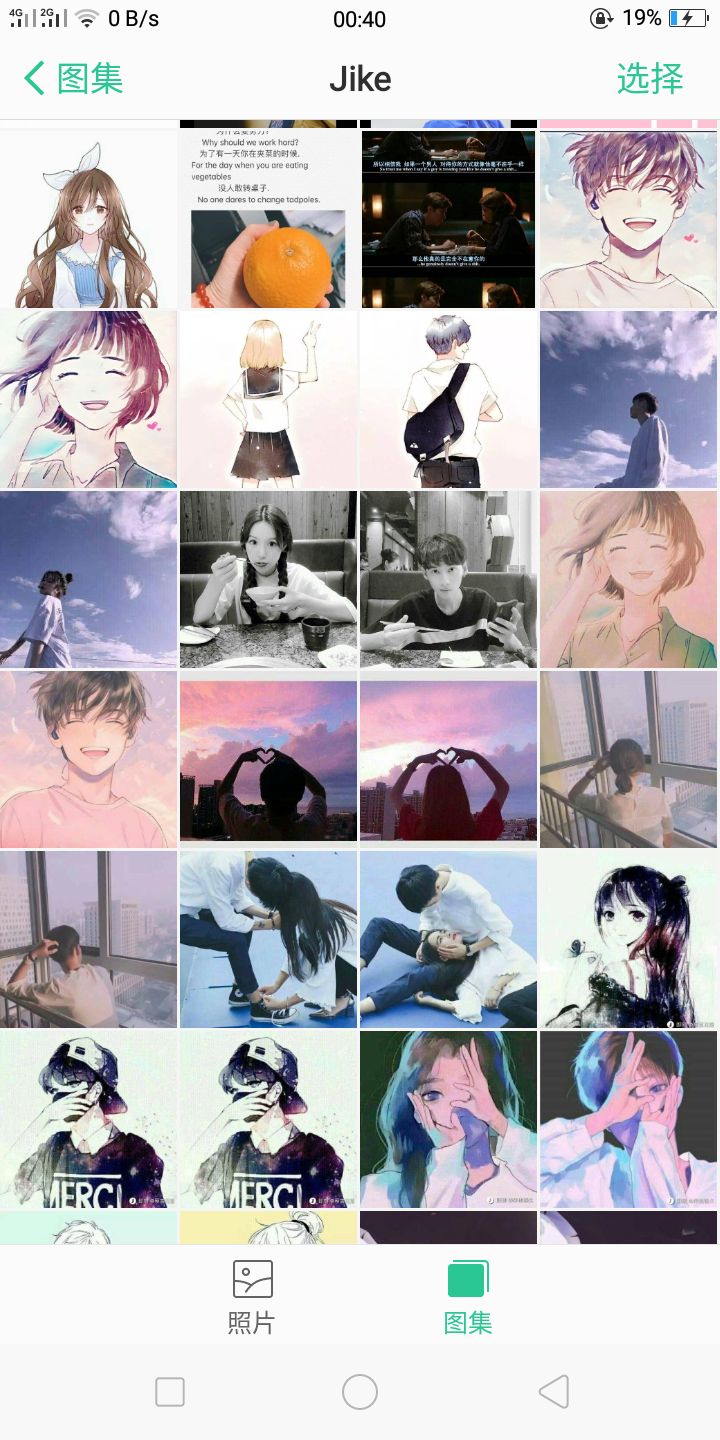Open the photo of a hand holding an orange
This screenshot has height=1440, width=720.
pos(268,219)
